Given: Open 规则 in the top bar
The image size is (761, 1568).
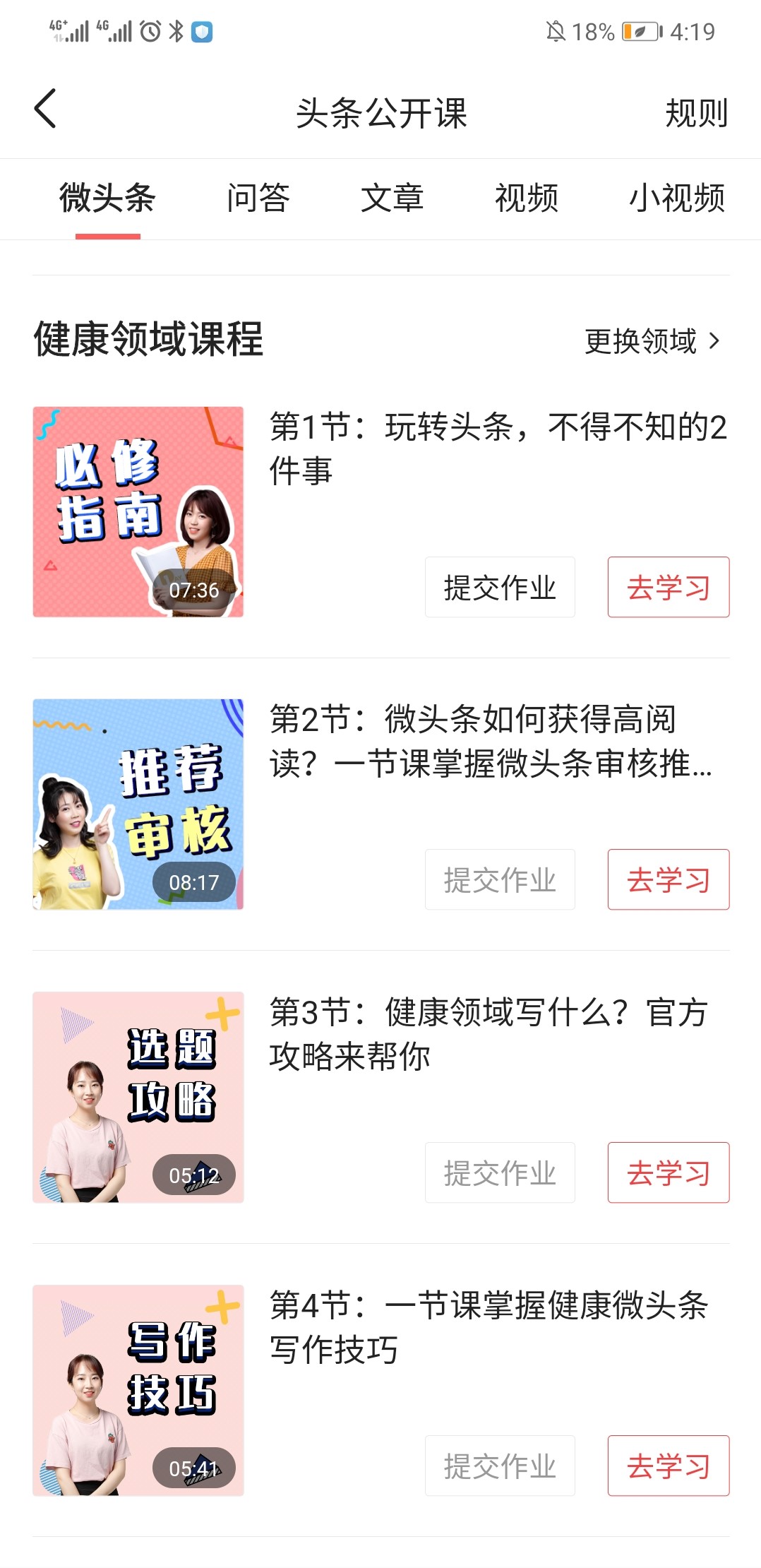Looking at the screenshot, I should pyautogui.click(x=695, y=114).
